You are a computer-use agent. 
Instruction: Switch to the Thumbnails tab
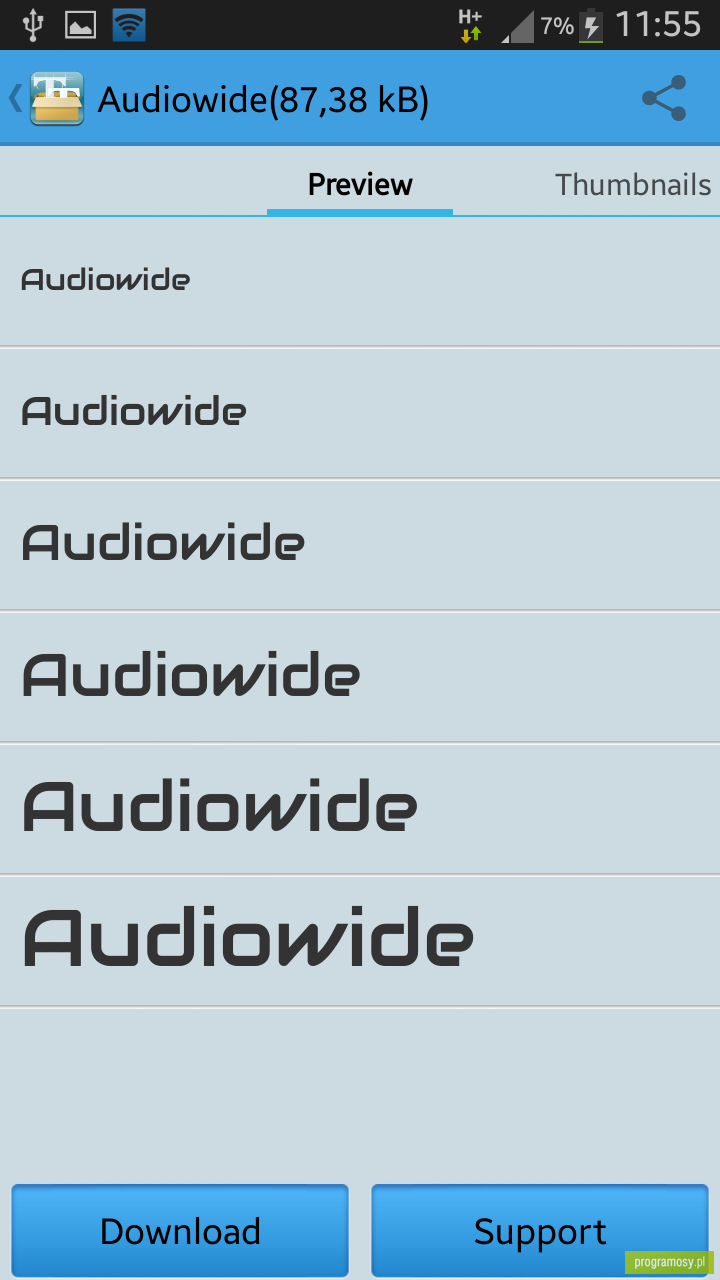point(633,185)
